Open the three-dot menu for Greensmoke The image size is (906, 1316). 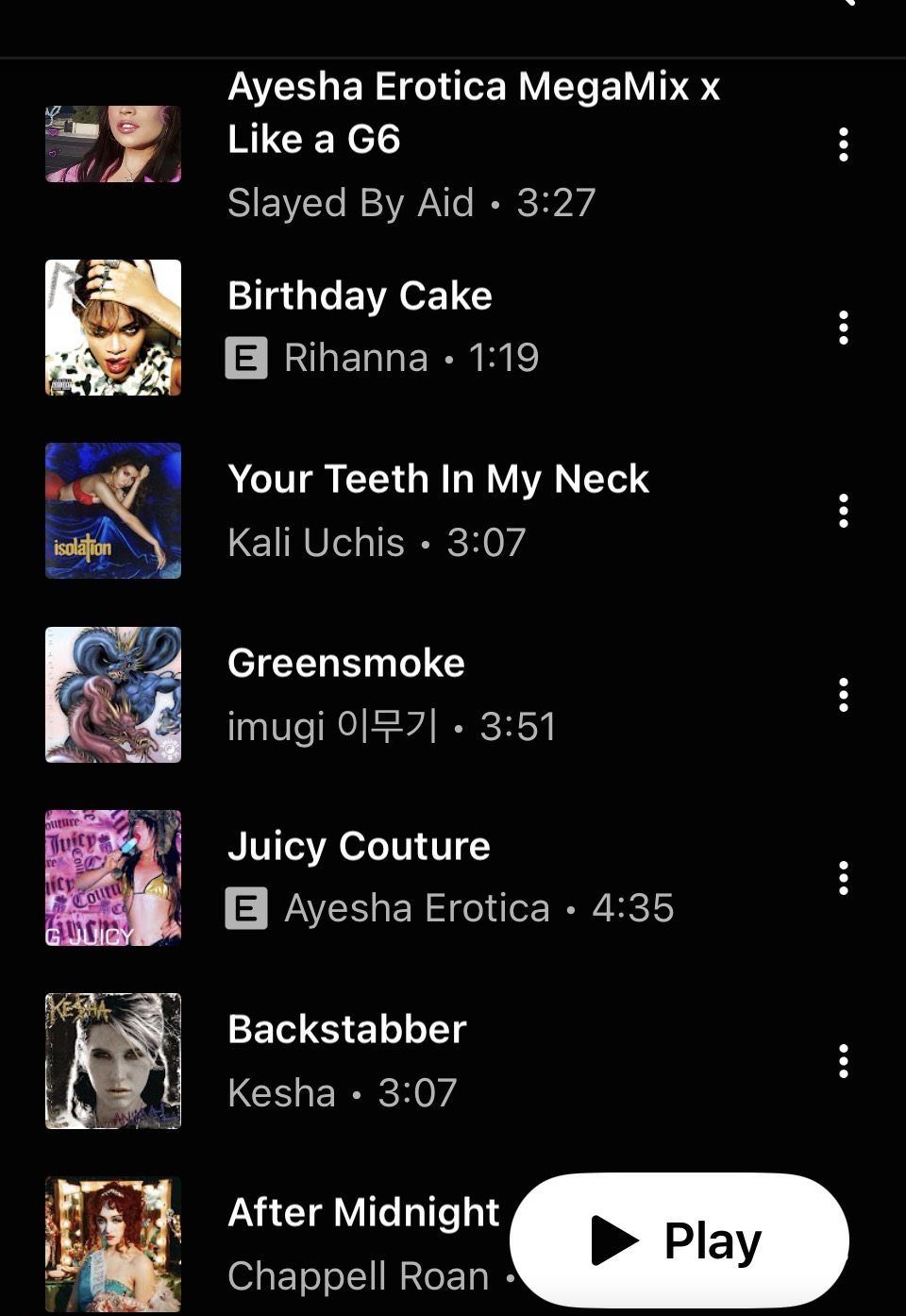coord(843,695)
